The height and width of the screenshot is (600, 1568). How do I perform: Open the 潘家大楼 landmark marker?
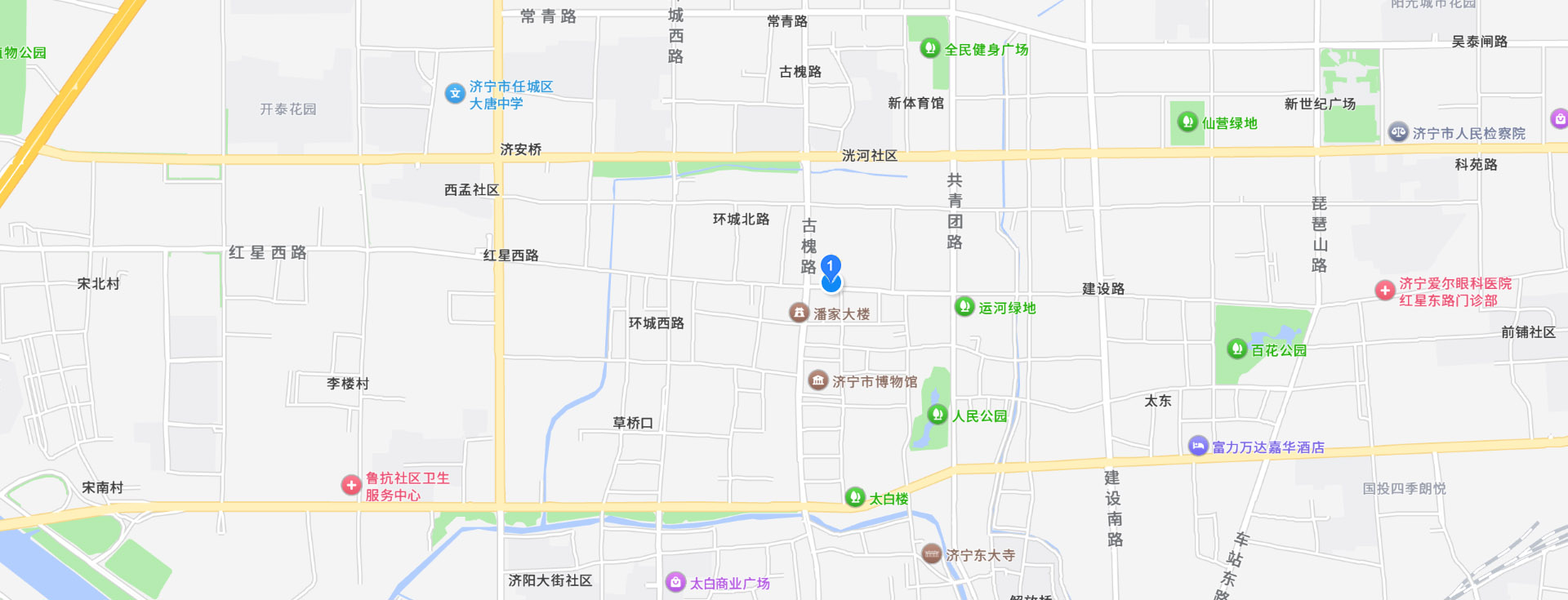click(799, 313)
